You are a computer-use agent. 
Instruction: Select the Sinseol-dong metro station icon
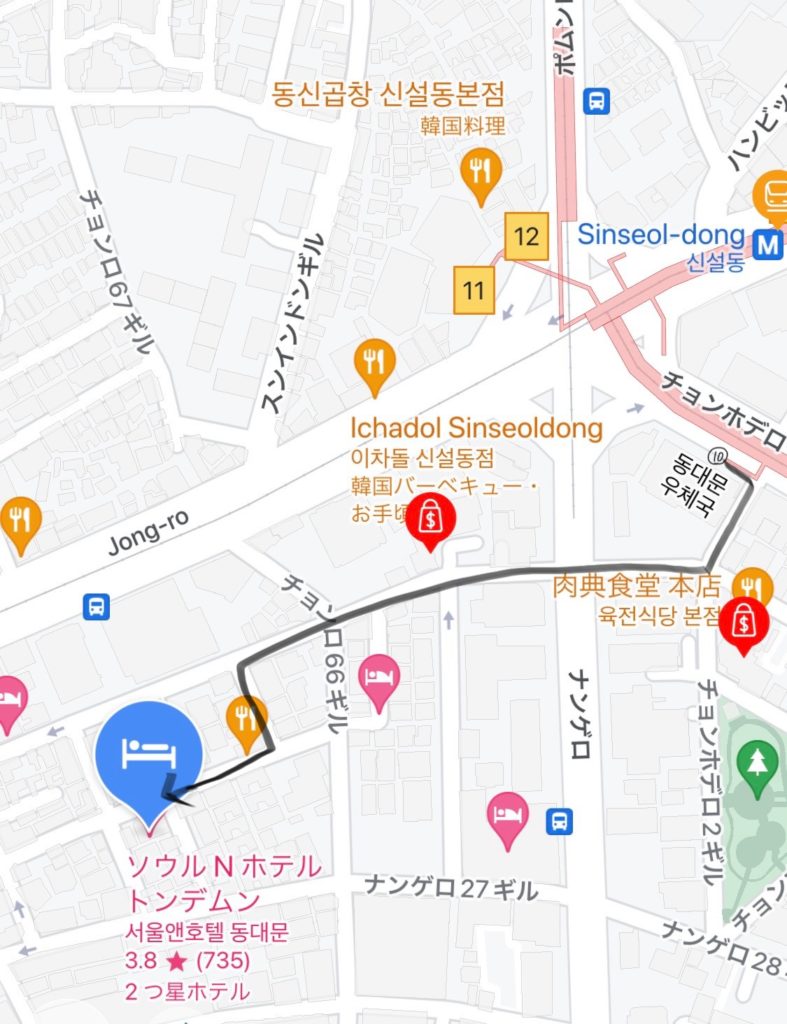768,242
